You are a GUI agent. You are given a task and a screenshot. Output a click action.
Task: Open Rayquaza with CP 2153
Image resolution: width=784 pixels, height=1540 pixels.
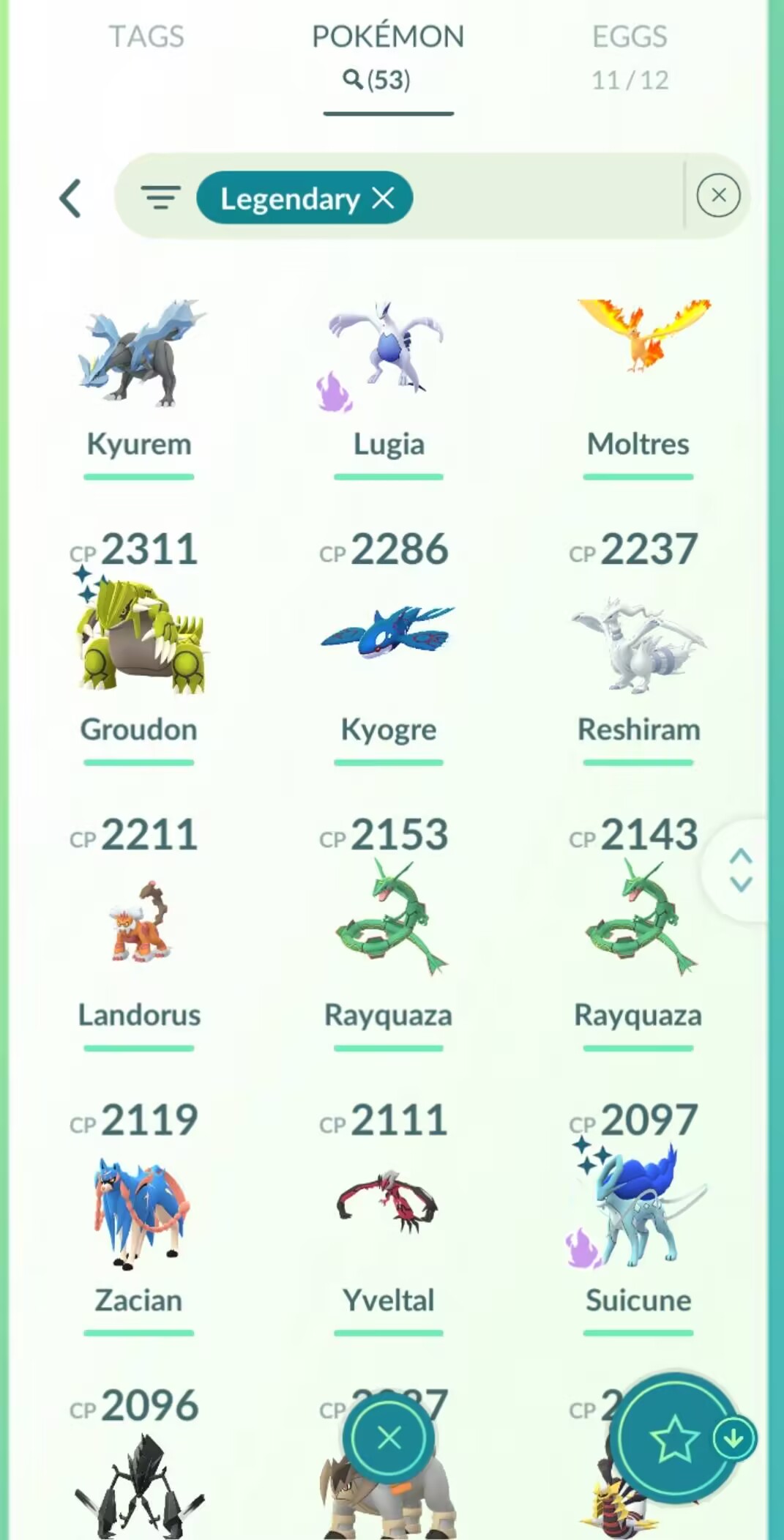[388, 923]
